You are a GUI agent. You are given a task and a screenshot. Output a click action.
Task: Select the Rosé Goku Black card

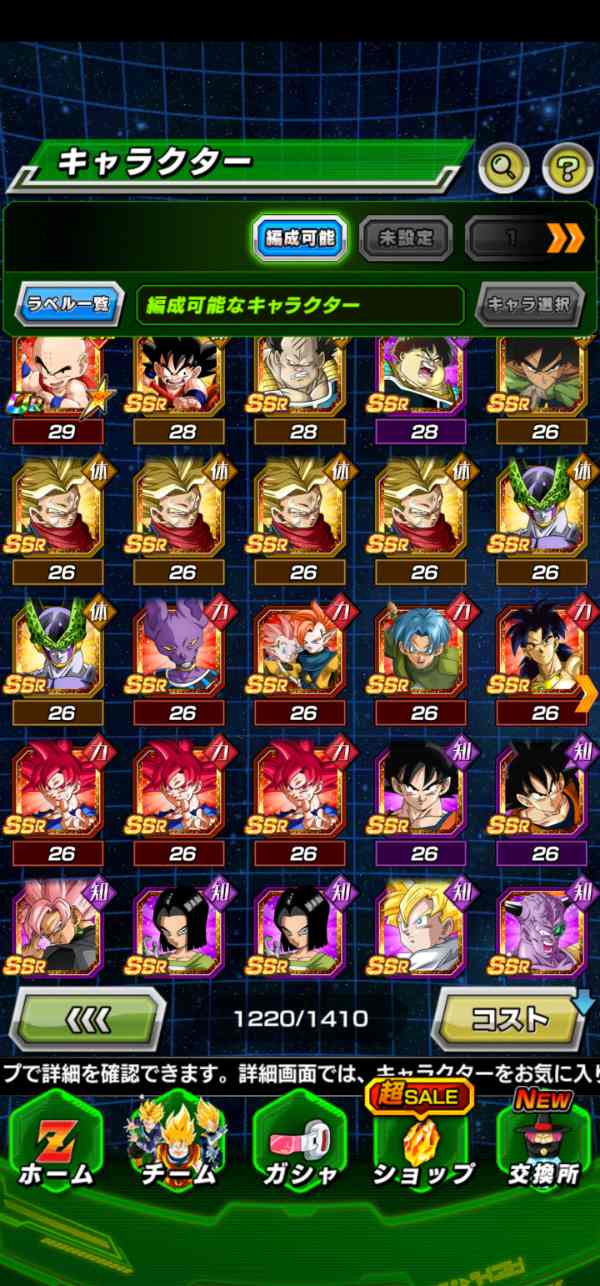[58, 926]
